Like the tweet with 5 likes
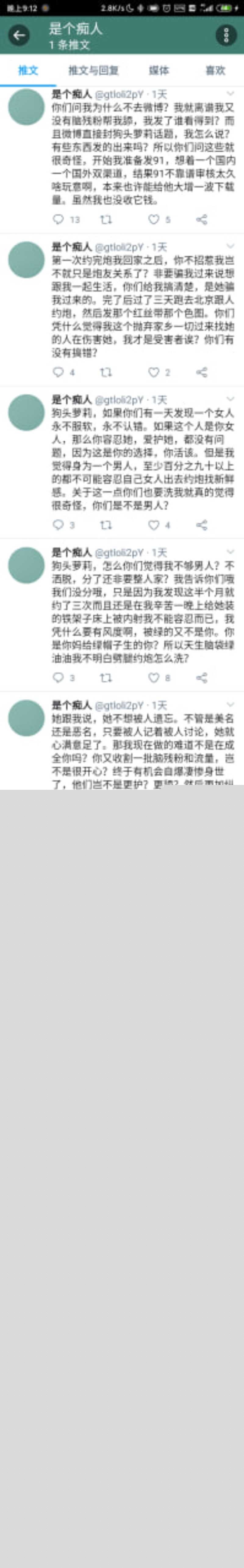This screenshot has width=244, height=1568. [x=154, y=219]
